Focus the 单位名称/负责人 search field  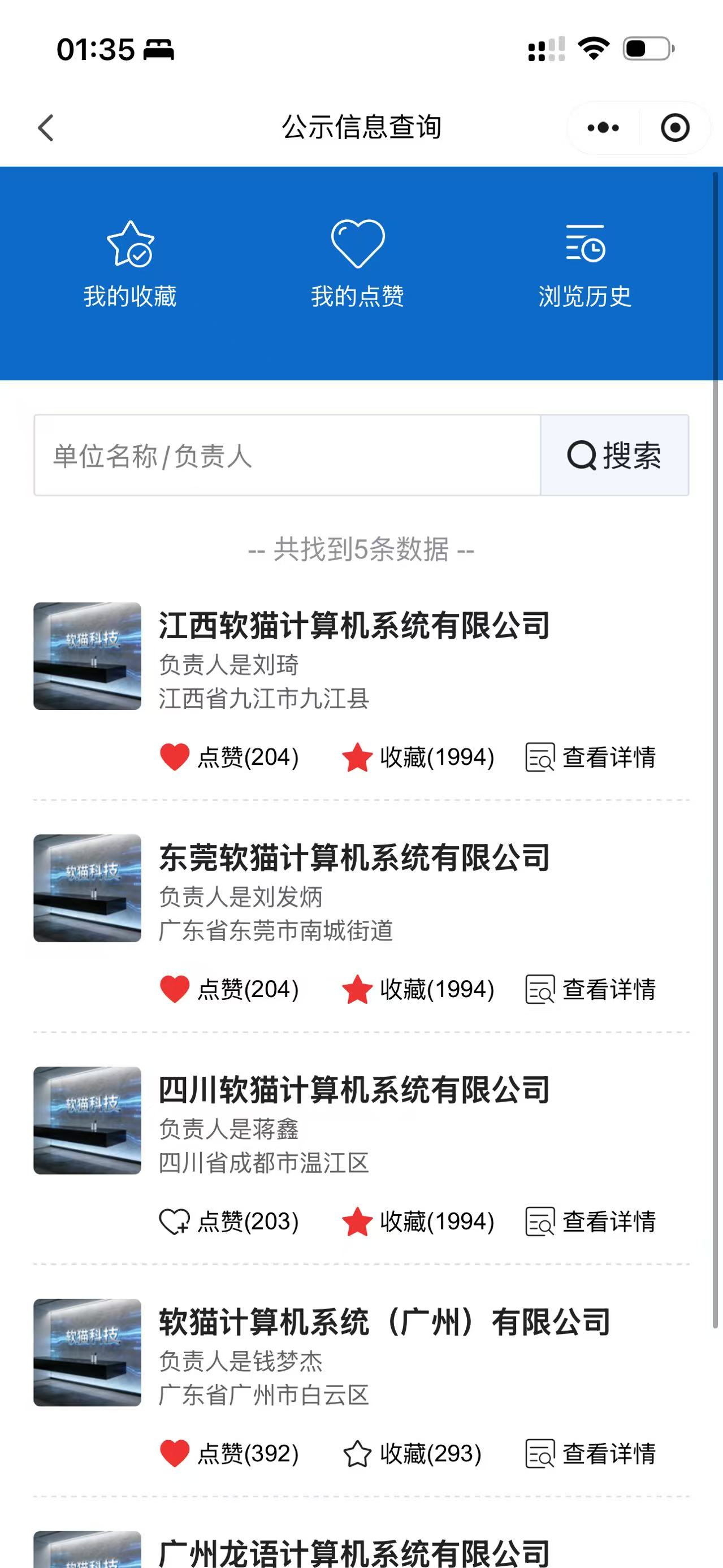pos(287,456)
